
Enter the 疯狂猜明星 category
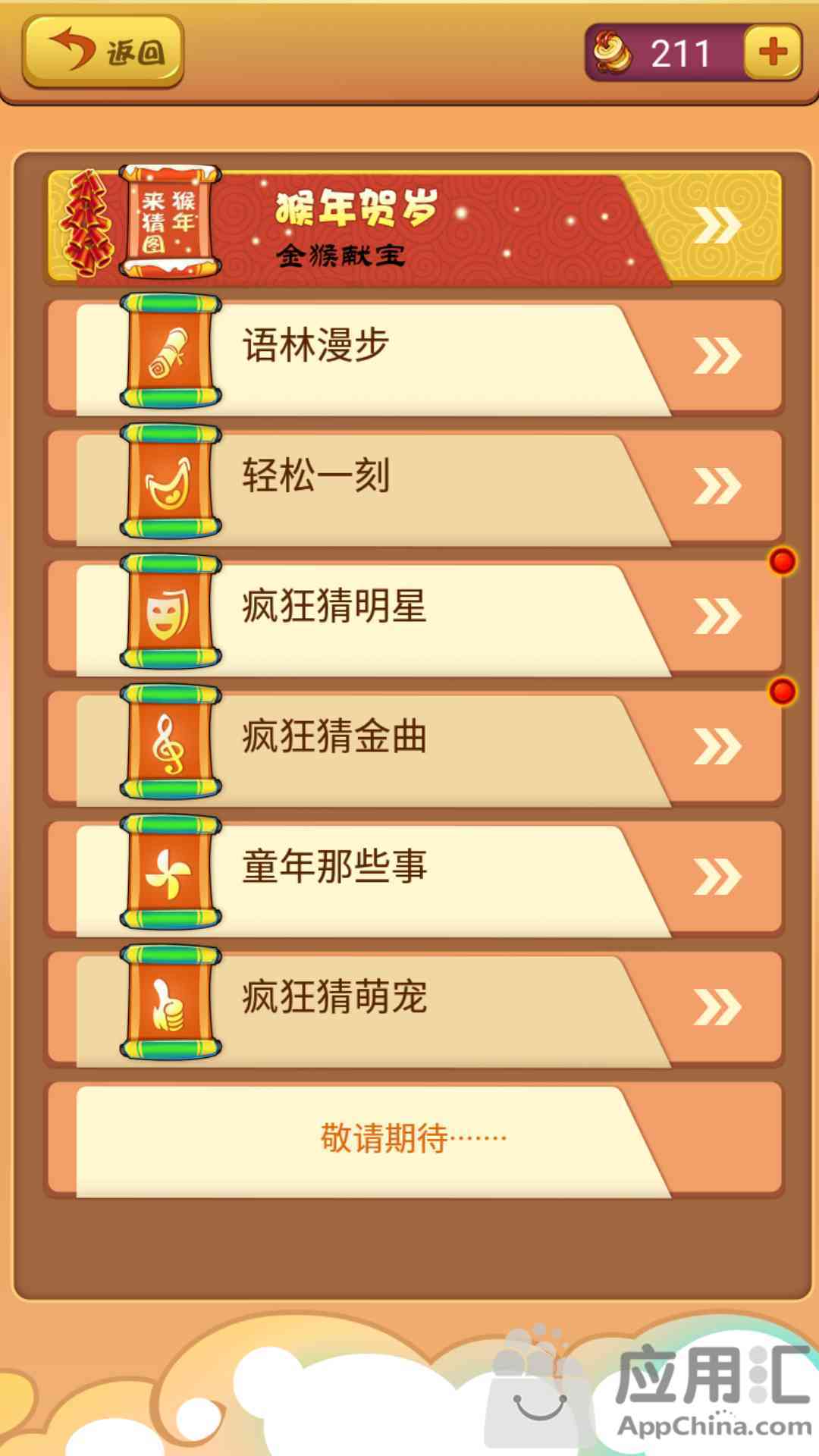click(414, 617)
